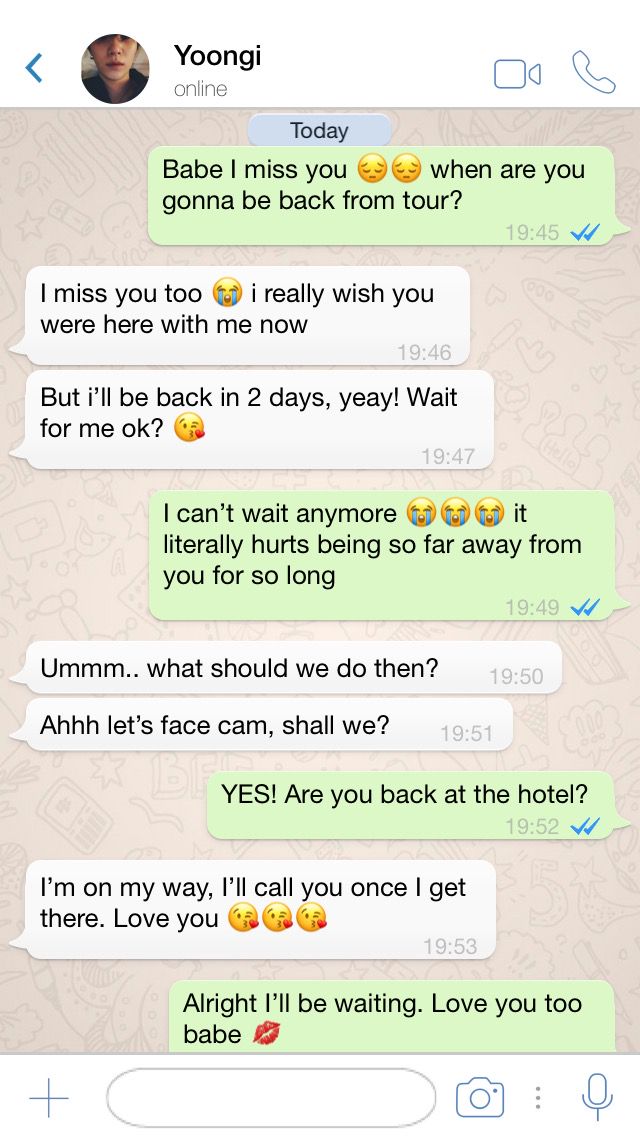Open the camera to send a photo
640x1136 pixels.
[x=479, y=1097]
